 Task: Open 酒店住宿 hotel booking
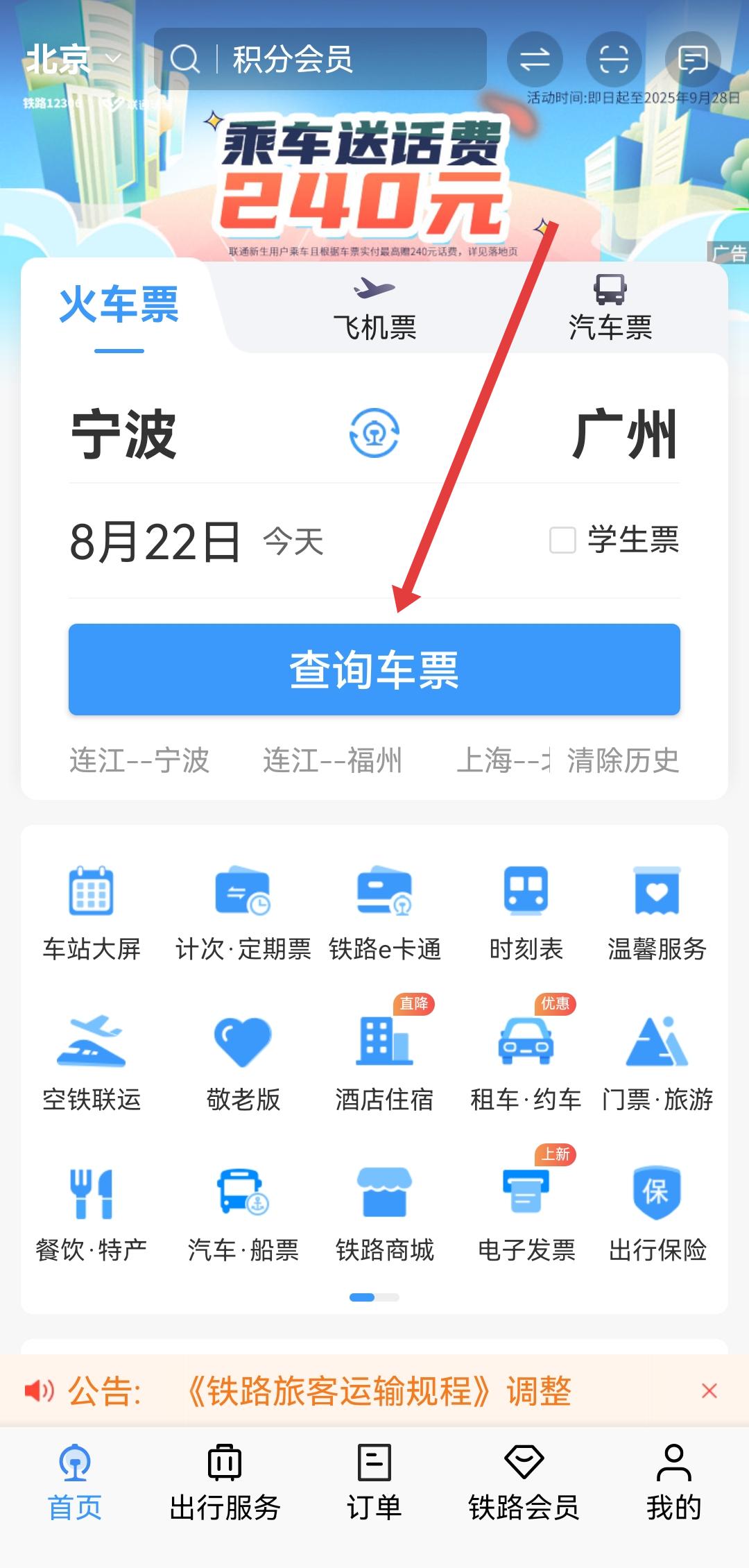point(384,1063)
